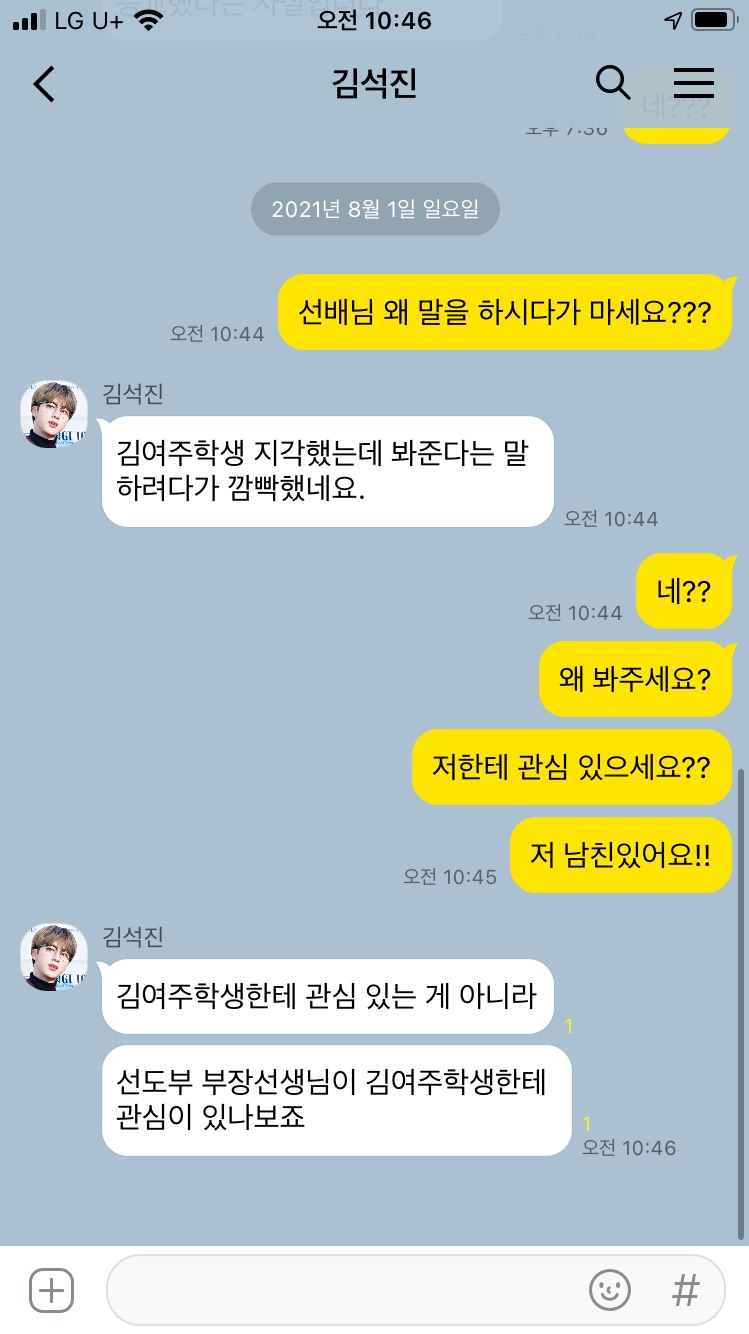
Task: Open the plus attachment menu
Action: [51, 1290]
